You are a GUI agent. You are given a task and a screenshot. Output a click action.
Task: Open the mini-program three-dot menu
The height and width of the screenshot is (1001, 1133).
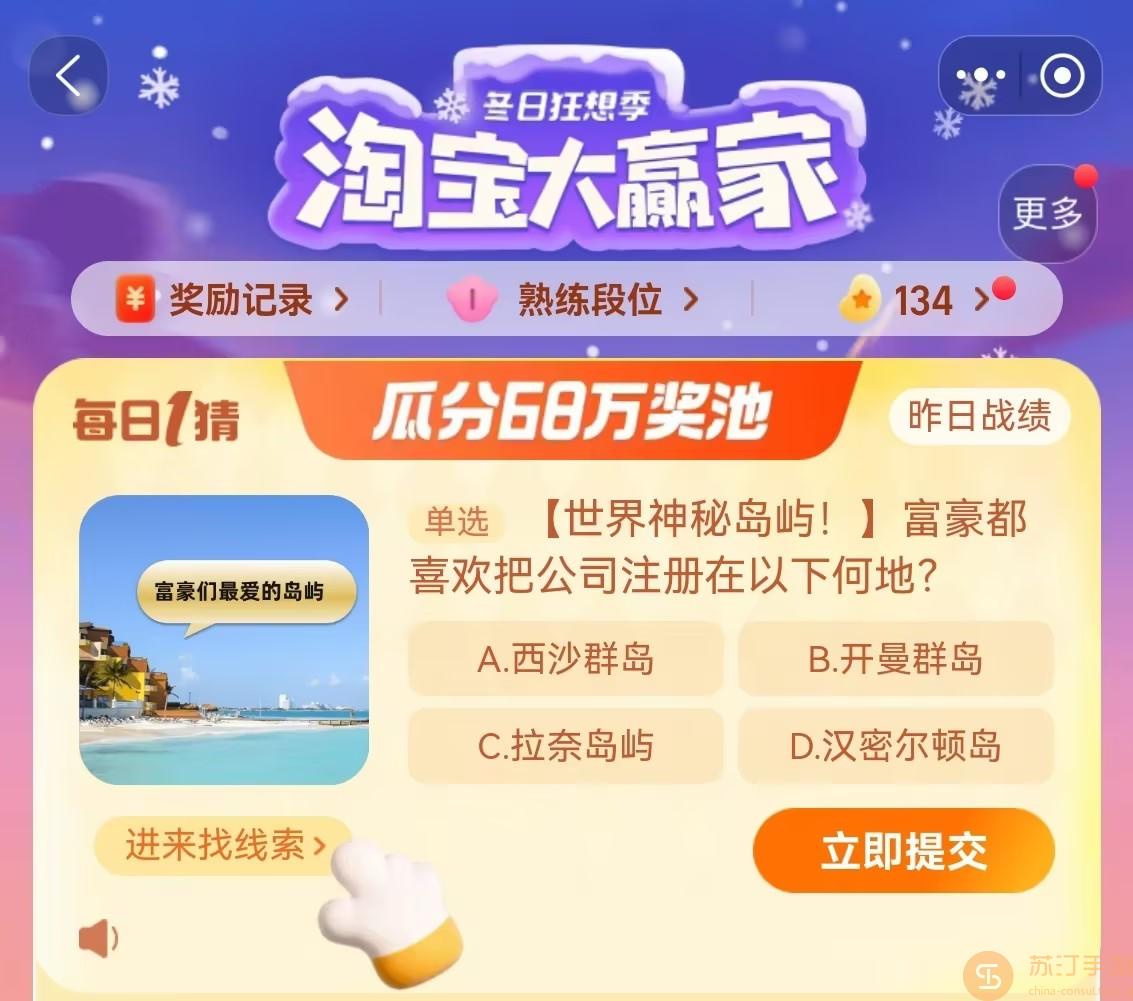click(x=979, y=76)
